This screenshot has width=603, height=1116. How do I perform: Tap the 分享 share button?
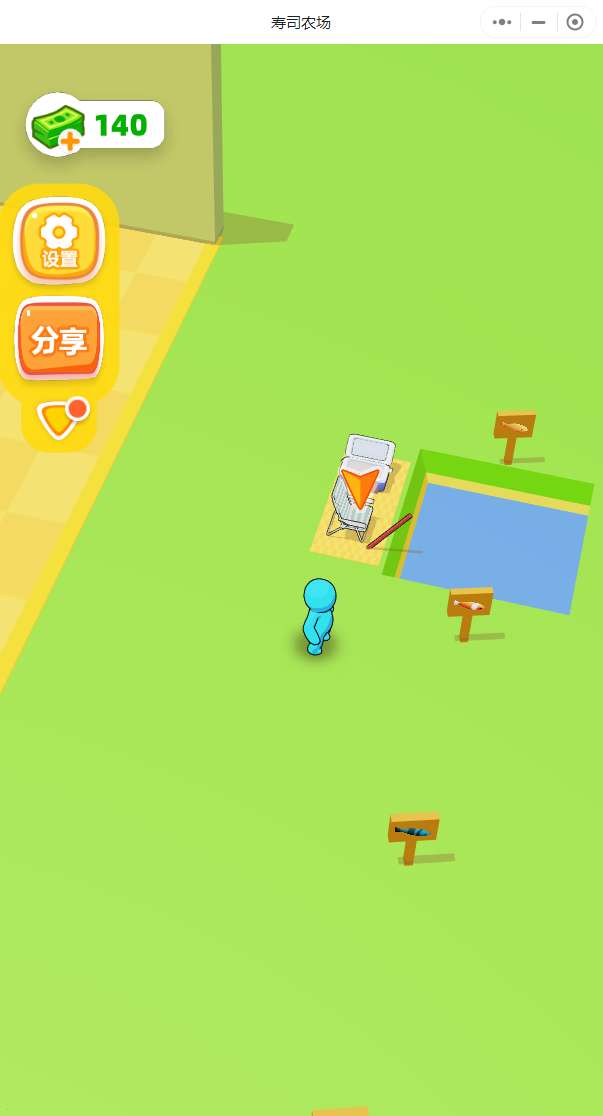click(59, 340)
